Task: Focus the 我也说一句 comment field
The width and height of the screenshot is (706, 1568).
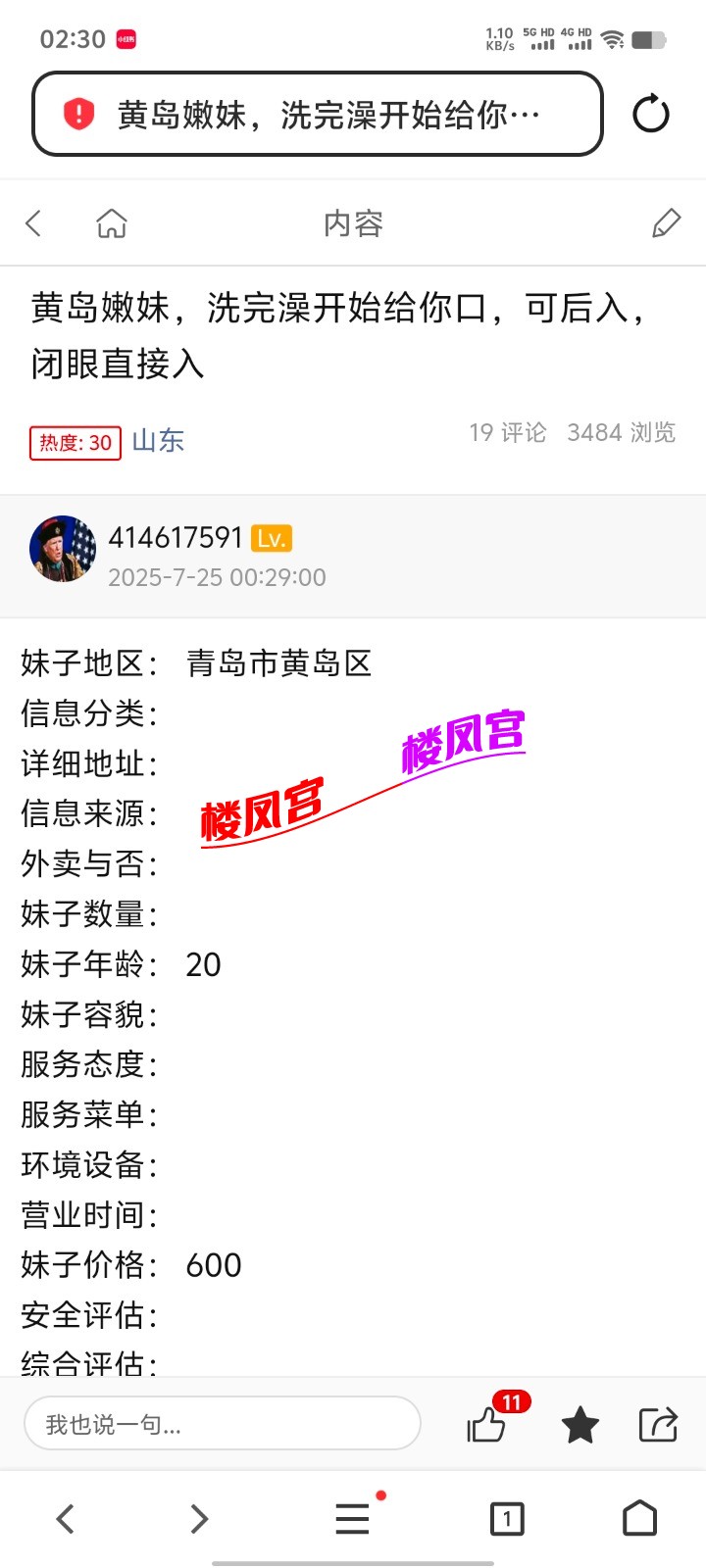Action: click(x=223, y=1424)
